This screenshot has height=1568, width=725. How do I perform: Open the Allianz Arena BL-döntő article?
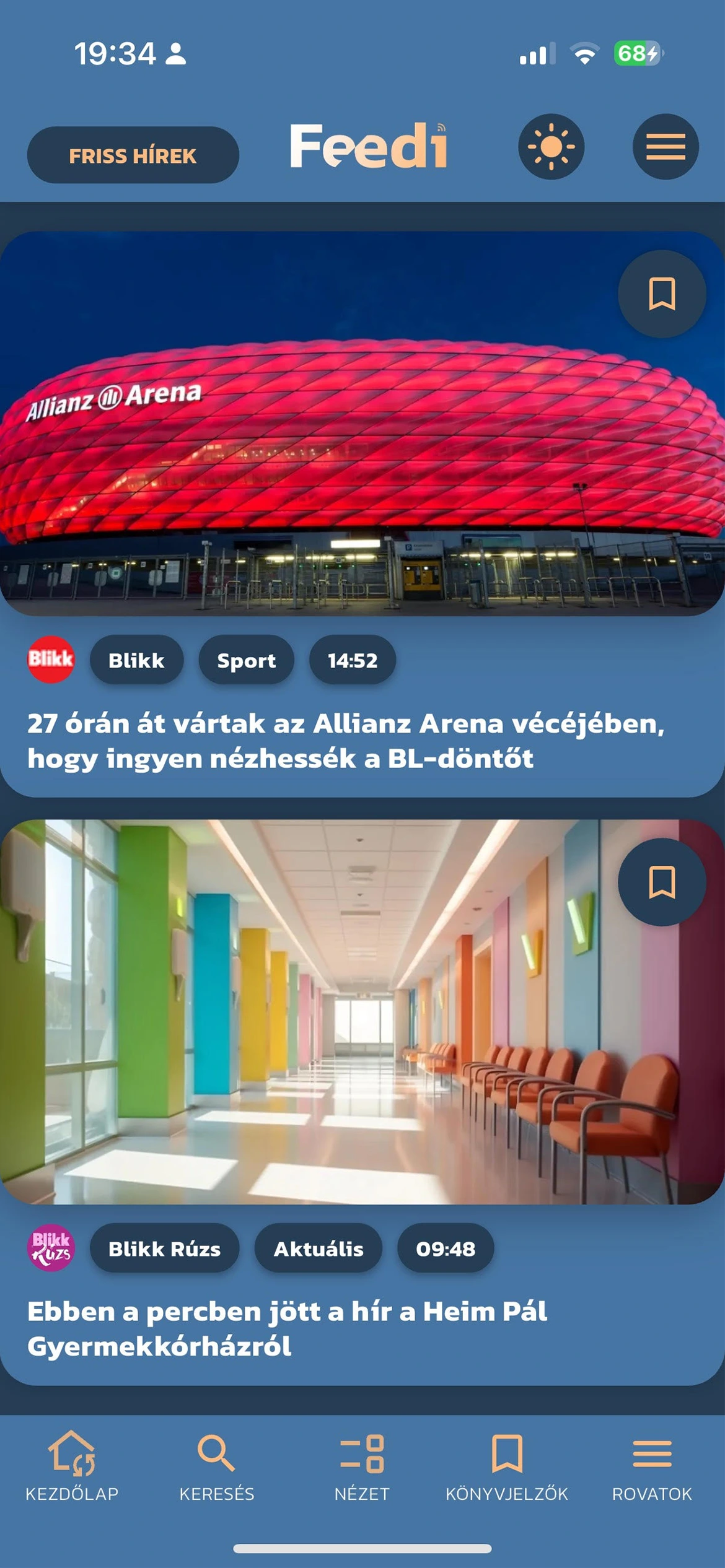click(346, 741)
